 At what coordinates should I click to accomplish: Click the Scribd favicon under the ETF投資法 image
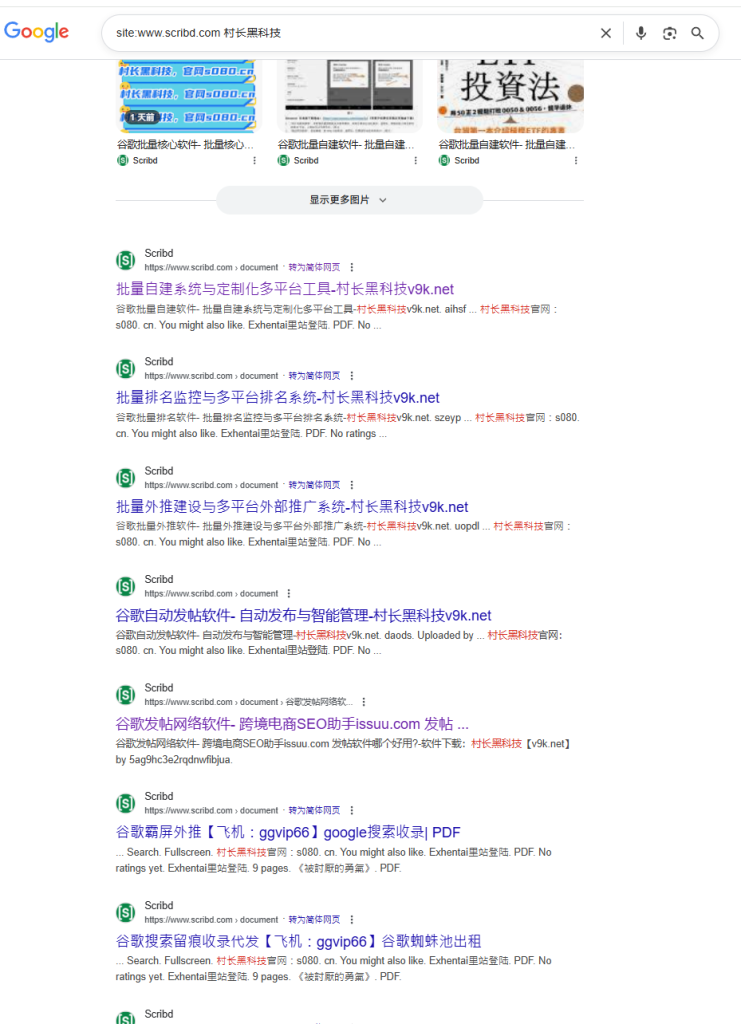(442, 160)
